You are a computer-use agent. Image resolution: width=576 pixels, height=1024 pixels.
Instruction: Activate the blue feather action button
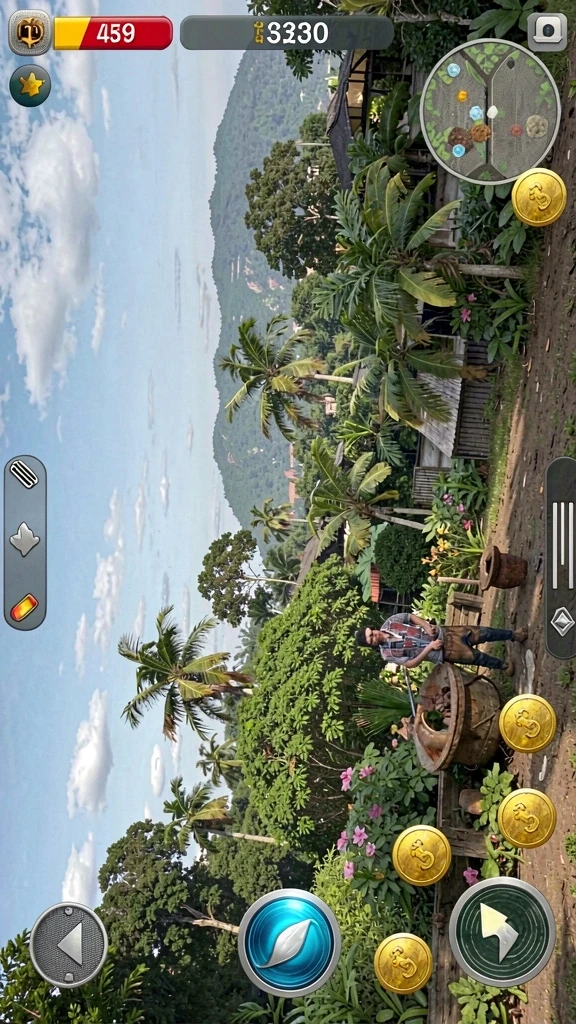tap(289, 942)
